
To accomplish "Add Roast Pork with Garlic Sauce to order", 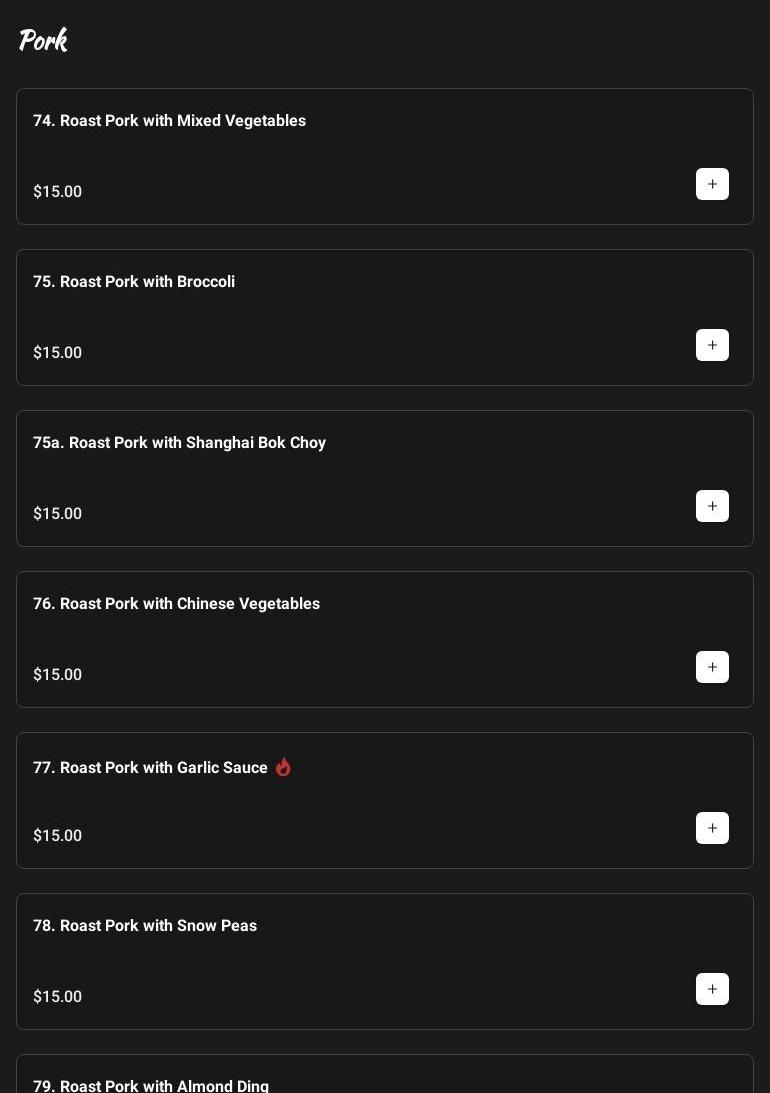I will click(712, 828).
